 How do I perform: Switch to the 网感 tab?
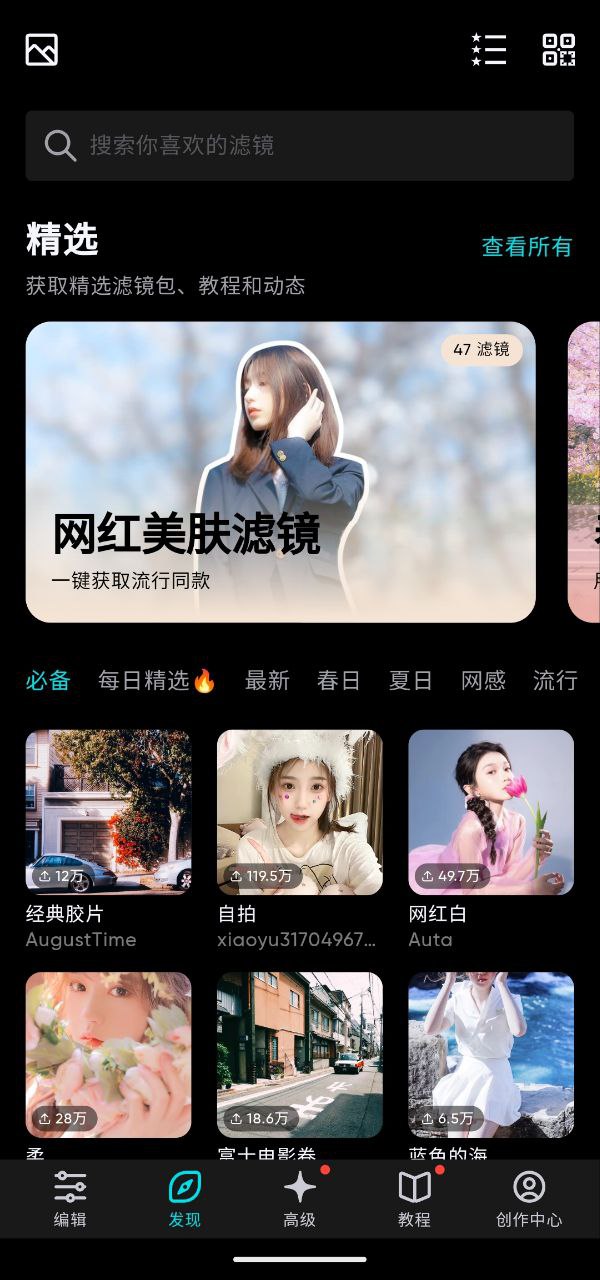483,681
